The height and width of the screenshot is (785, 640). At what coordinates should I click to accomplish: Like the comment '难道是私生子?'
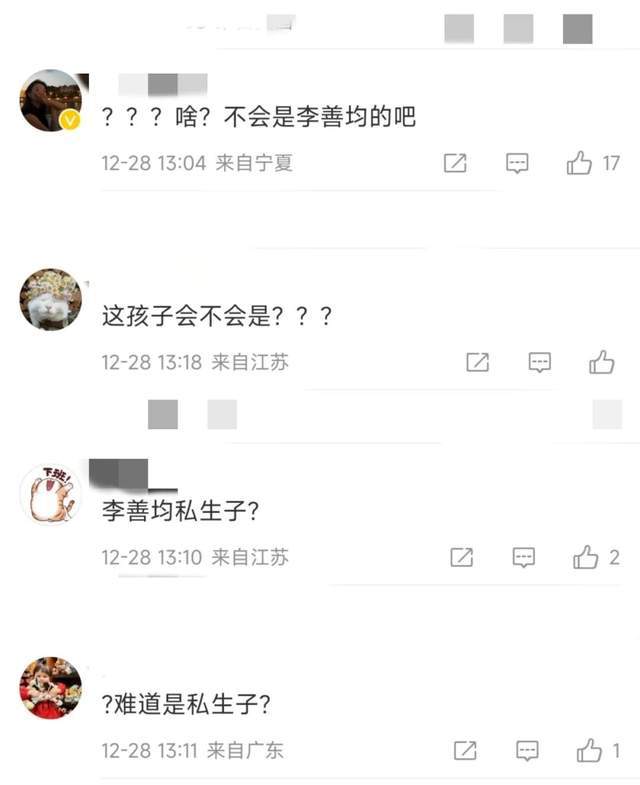588,751
